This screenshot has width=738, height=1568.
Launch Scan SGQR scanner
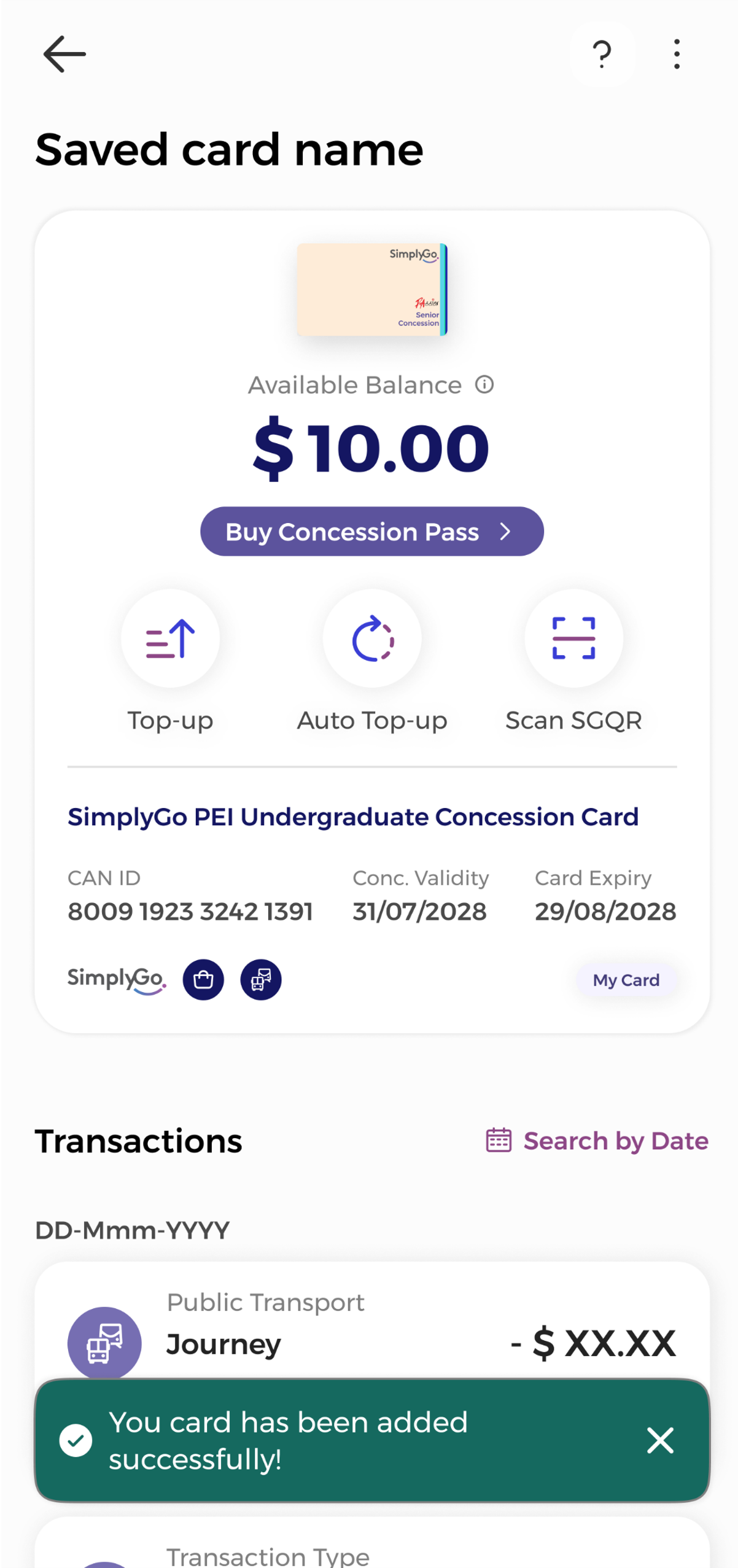[573, 638]
